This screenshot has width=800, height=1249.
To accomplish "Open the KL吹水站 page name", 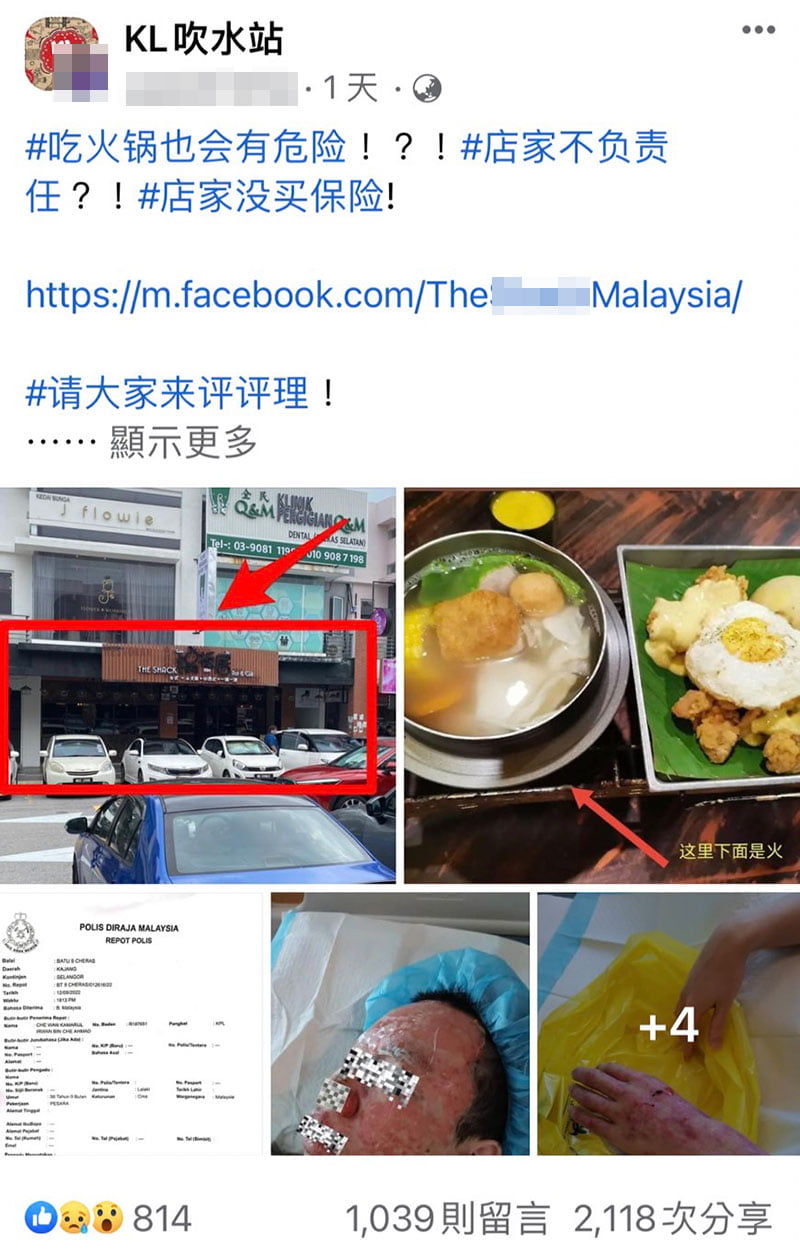I will pos(204,40).
